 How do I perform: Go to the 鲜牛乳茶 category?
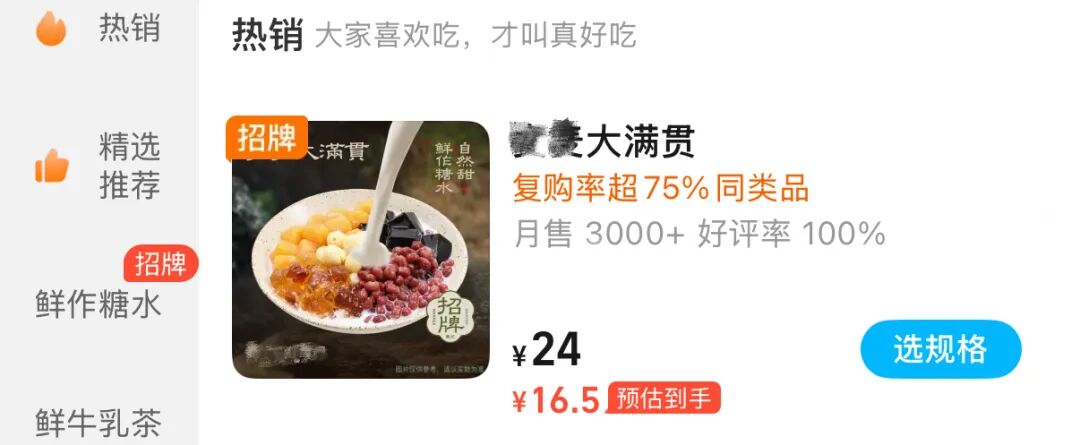tap(98, 423)
